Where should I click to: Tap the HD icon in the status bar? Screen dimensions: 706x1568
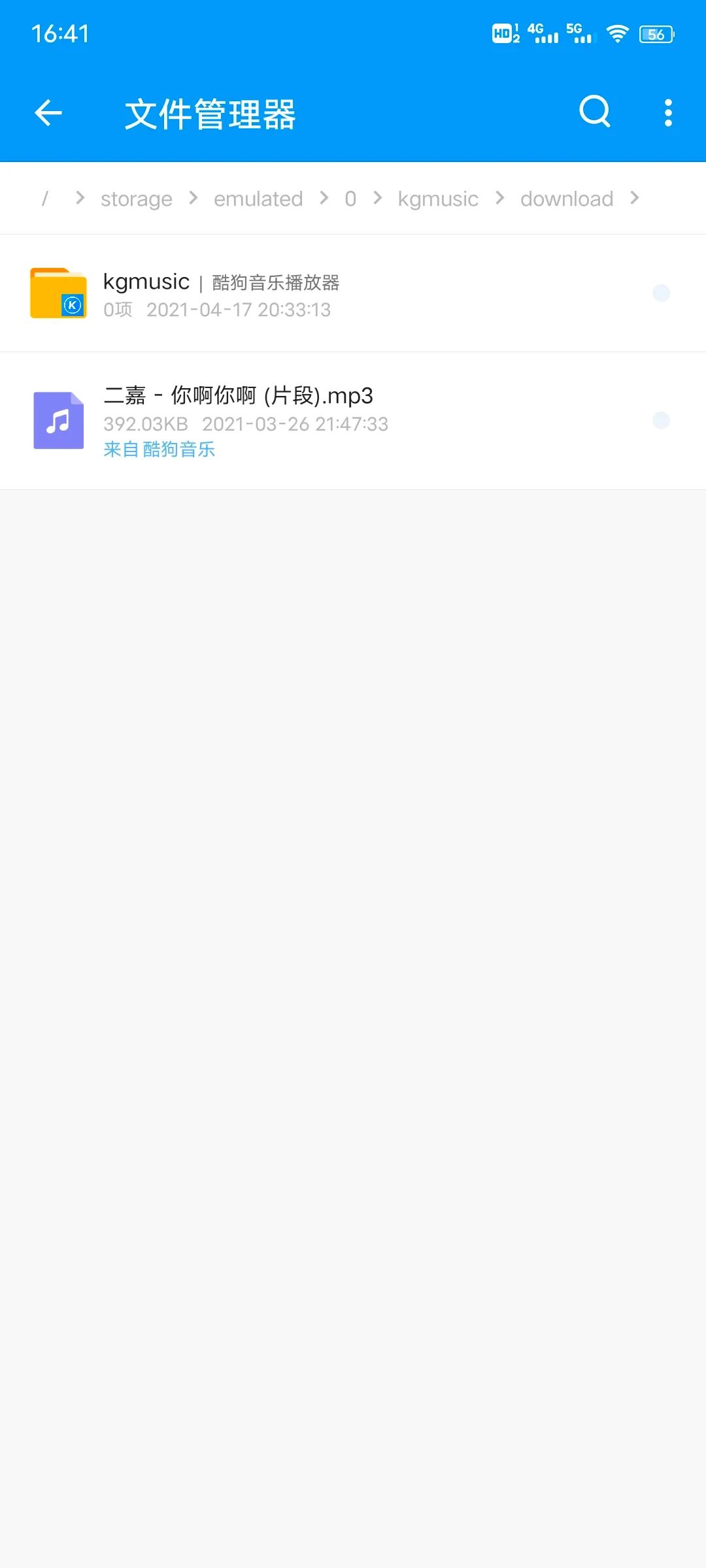pyautogui.click(x=503, y=32)
